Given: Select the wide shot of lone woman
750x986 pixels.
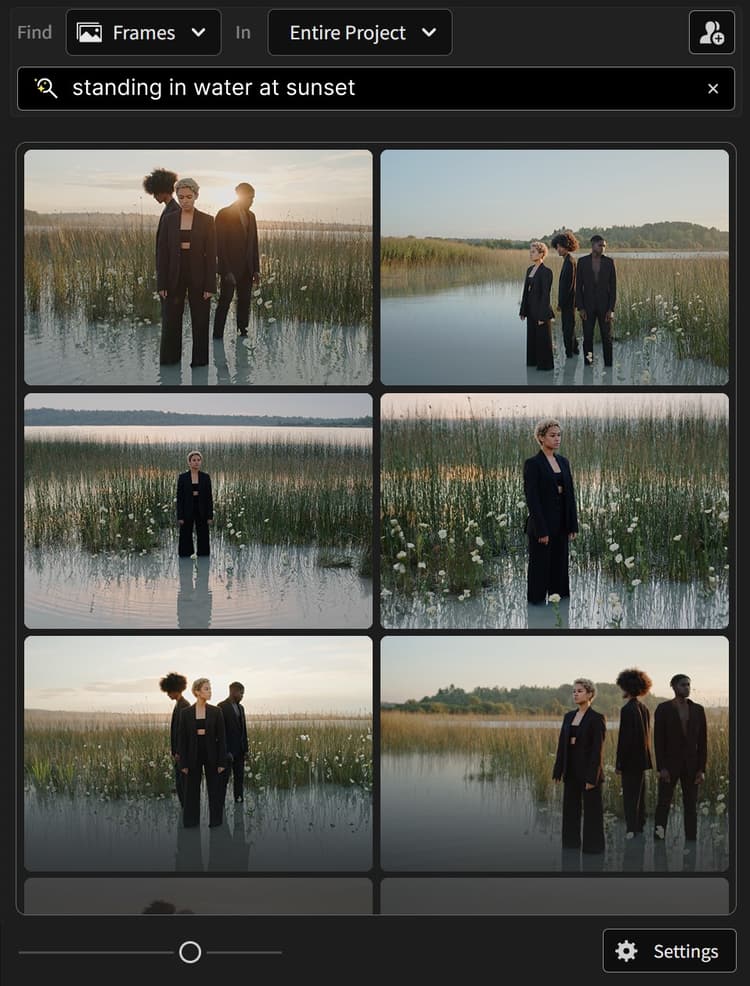Looking at the screenshot, I should click(198, 510).
